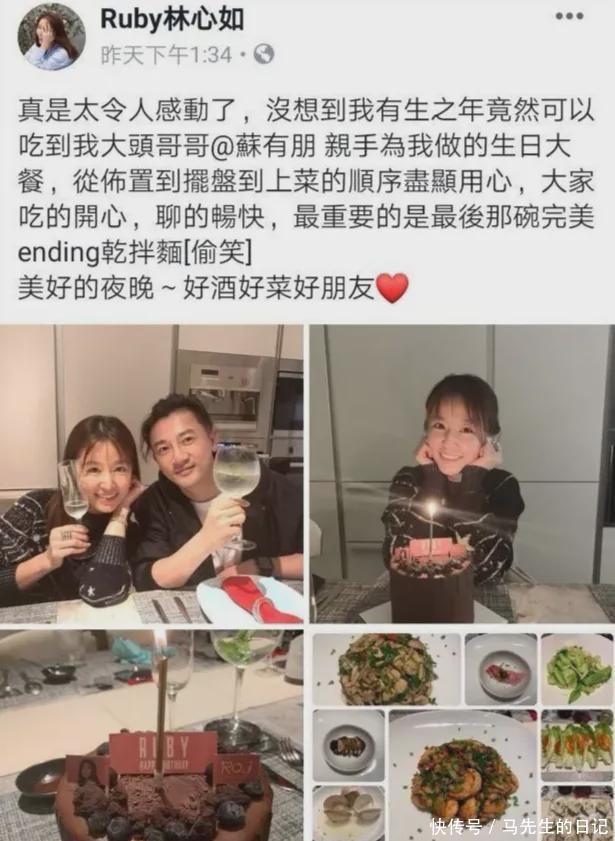The height and width of the screenshot is (841, 615).
Task: Open the collage photo of dinner dishes
Action: (461, 735)
